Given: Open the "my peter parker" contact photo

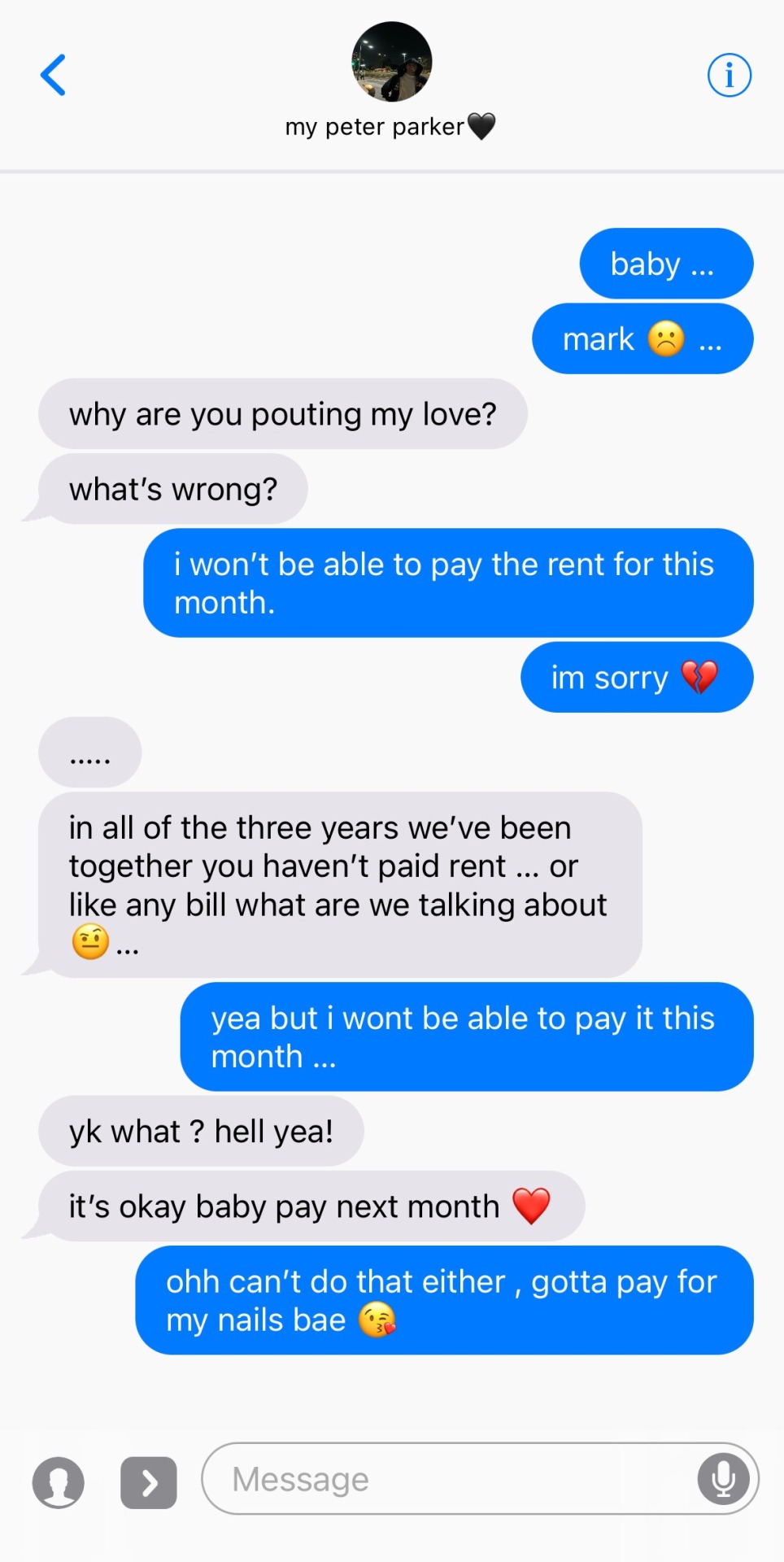Looking at the screenshot, I should 391,62.
